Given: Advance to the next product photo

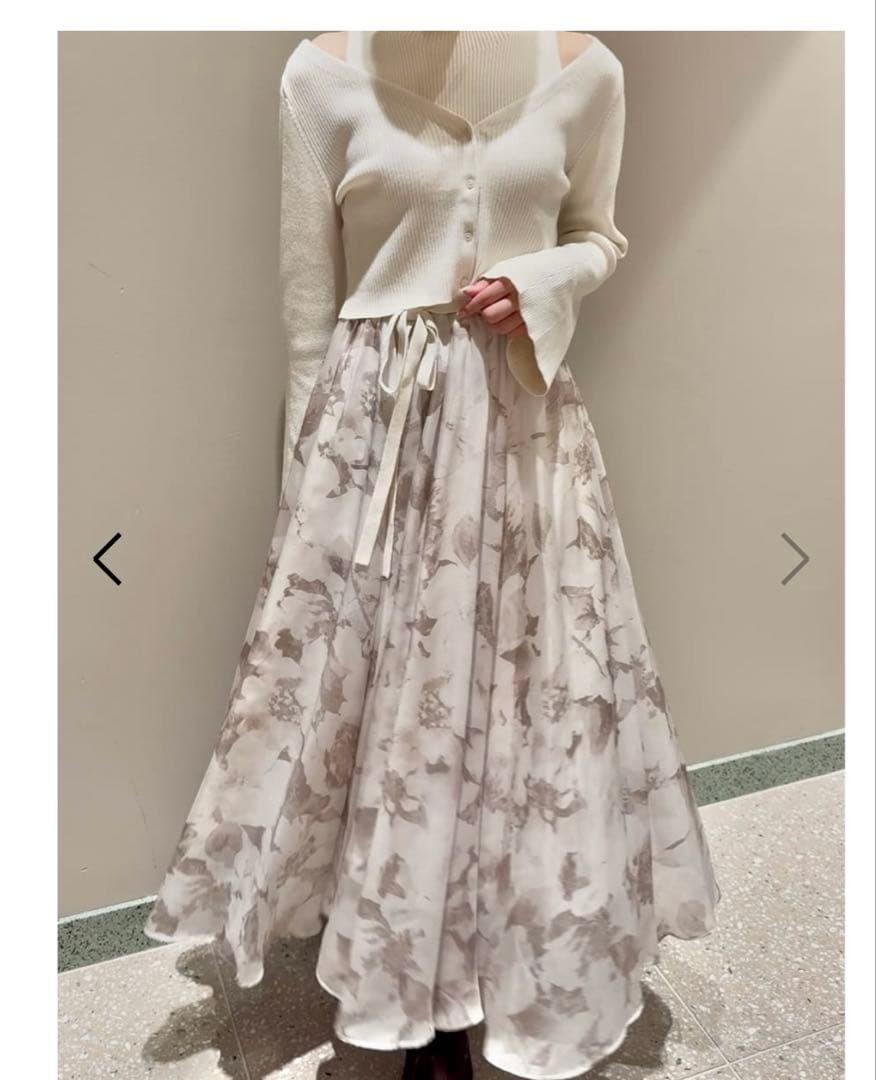Looking at the screenshot, I should click(x=794, y=559).
